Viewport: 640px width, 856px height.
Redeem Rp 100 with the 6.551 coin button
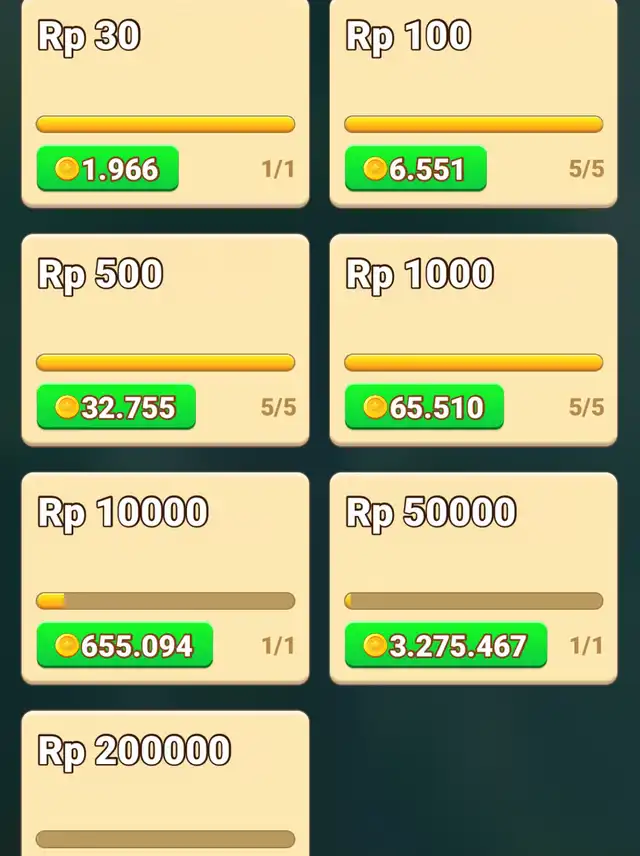point(416,169)
